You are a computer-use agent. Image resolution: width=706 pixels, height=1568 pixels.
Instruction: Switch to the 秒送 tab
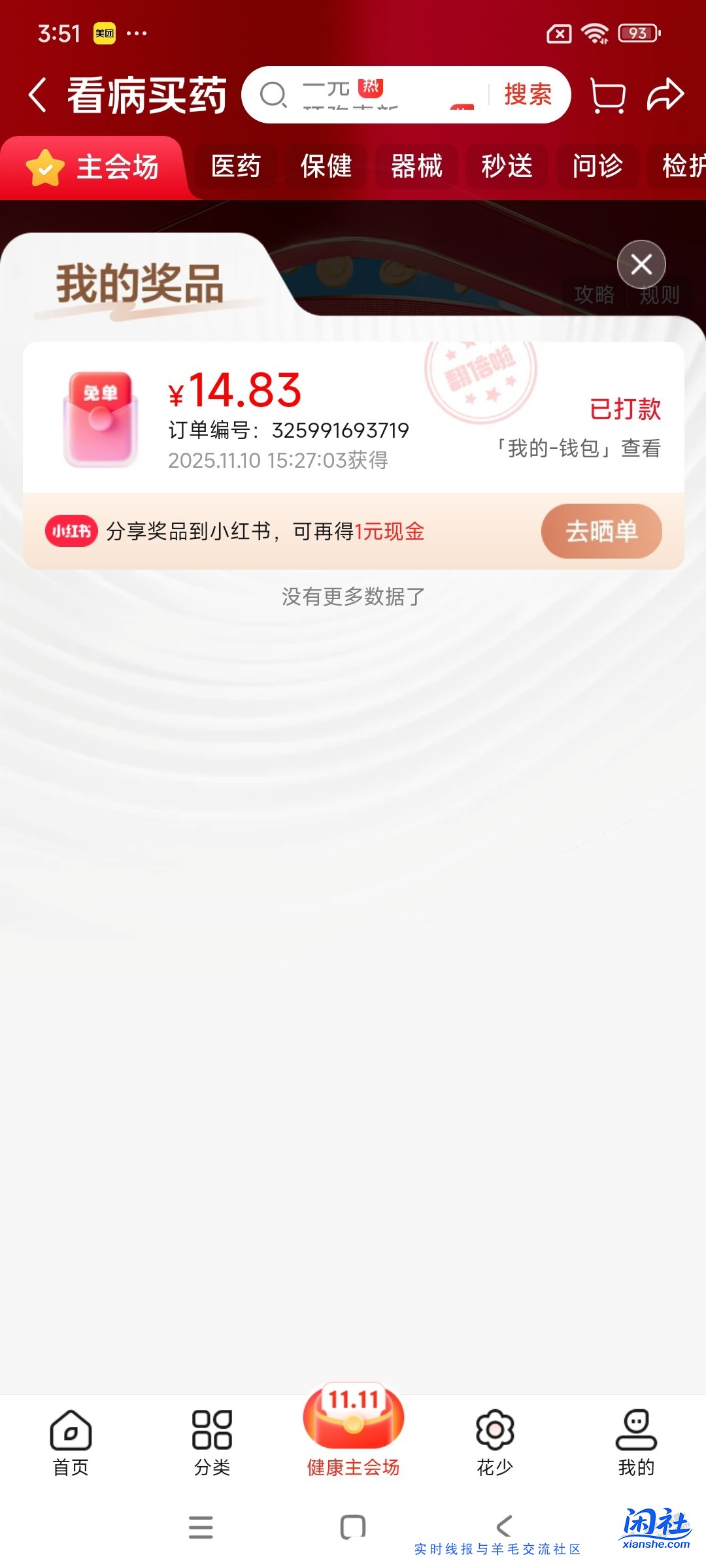click(x=507, y=167)
